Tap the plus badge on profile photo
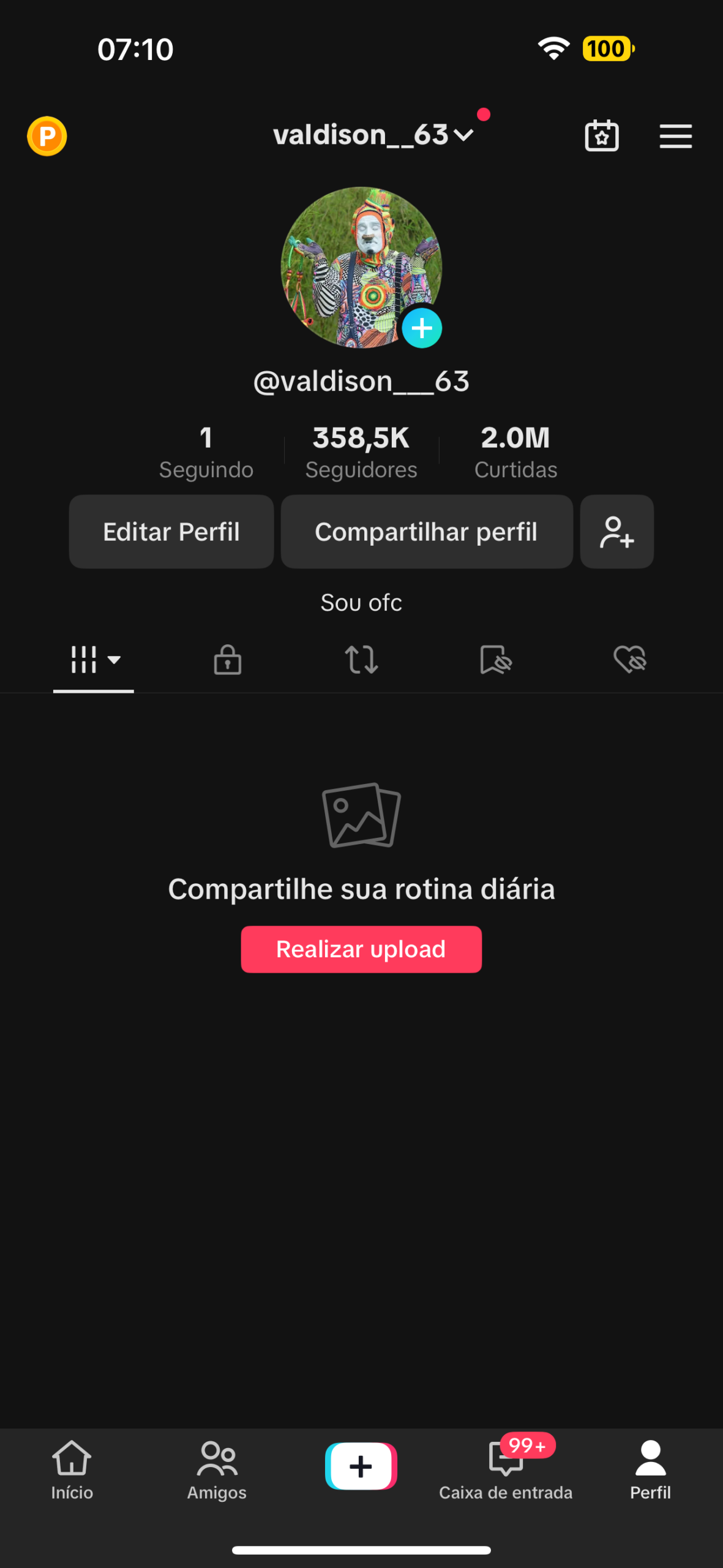Image resolution: width=723 pixels, height=1568 pixels. (x=422, y=328)
